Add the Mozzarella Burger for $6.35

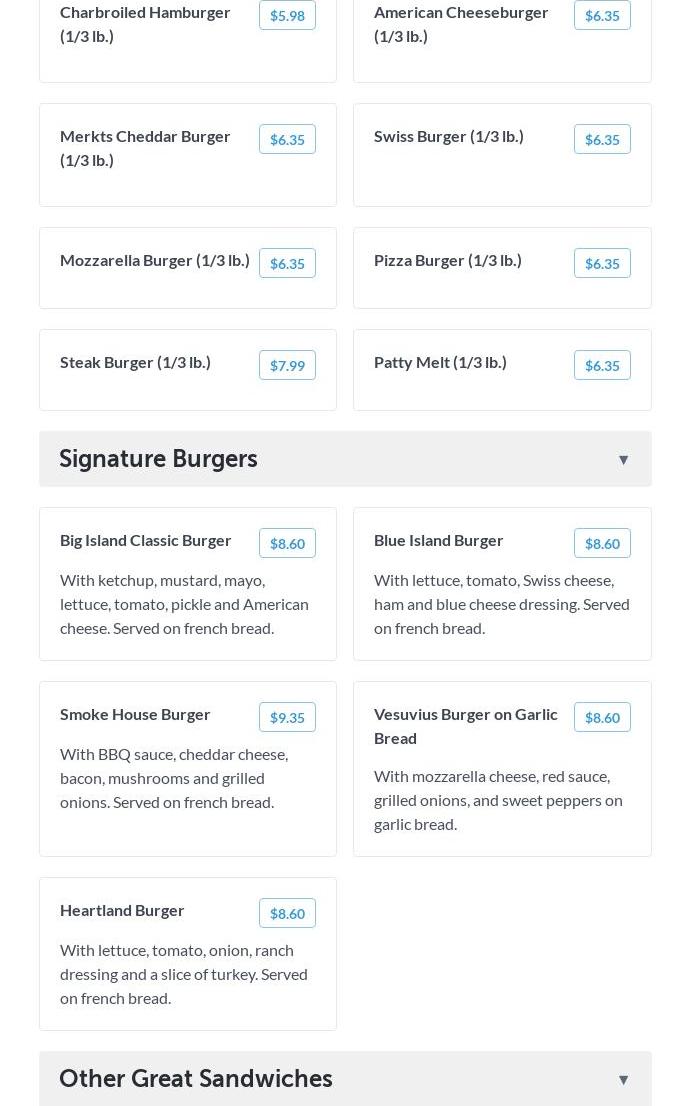coord(287,264)
